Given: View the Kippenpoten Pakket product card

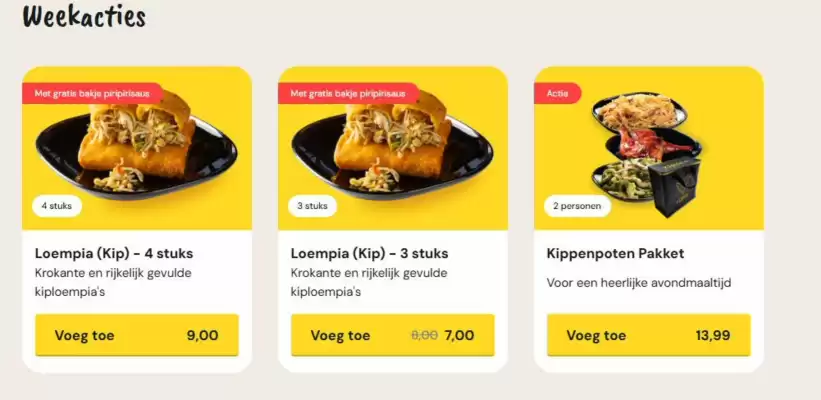Looking at the screenshot, I should [x=649, y=150].
